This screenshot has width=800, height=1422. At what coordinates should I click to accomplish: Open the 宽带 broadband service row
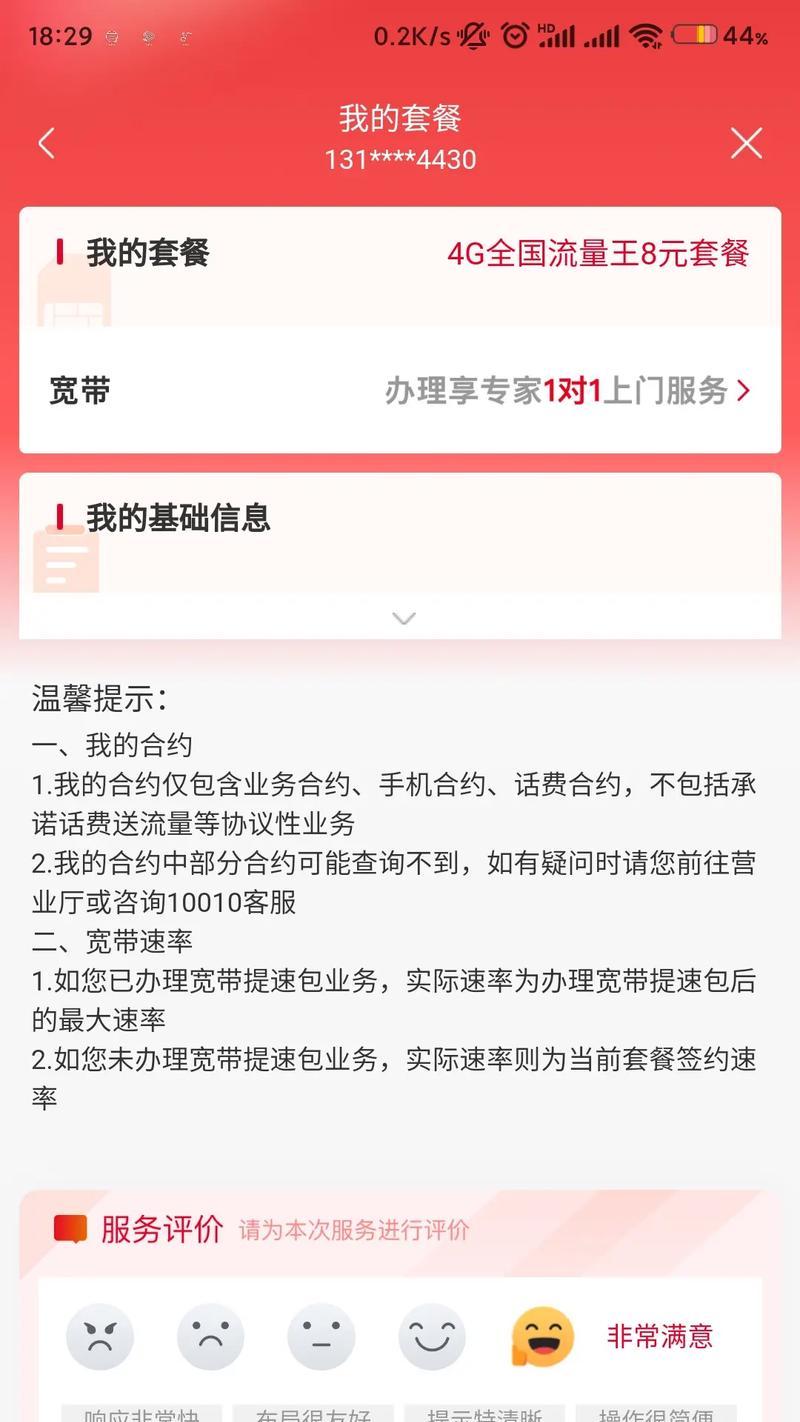(400, 390)
